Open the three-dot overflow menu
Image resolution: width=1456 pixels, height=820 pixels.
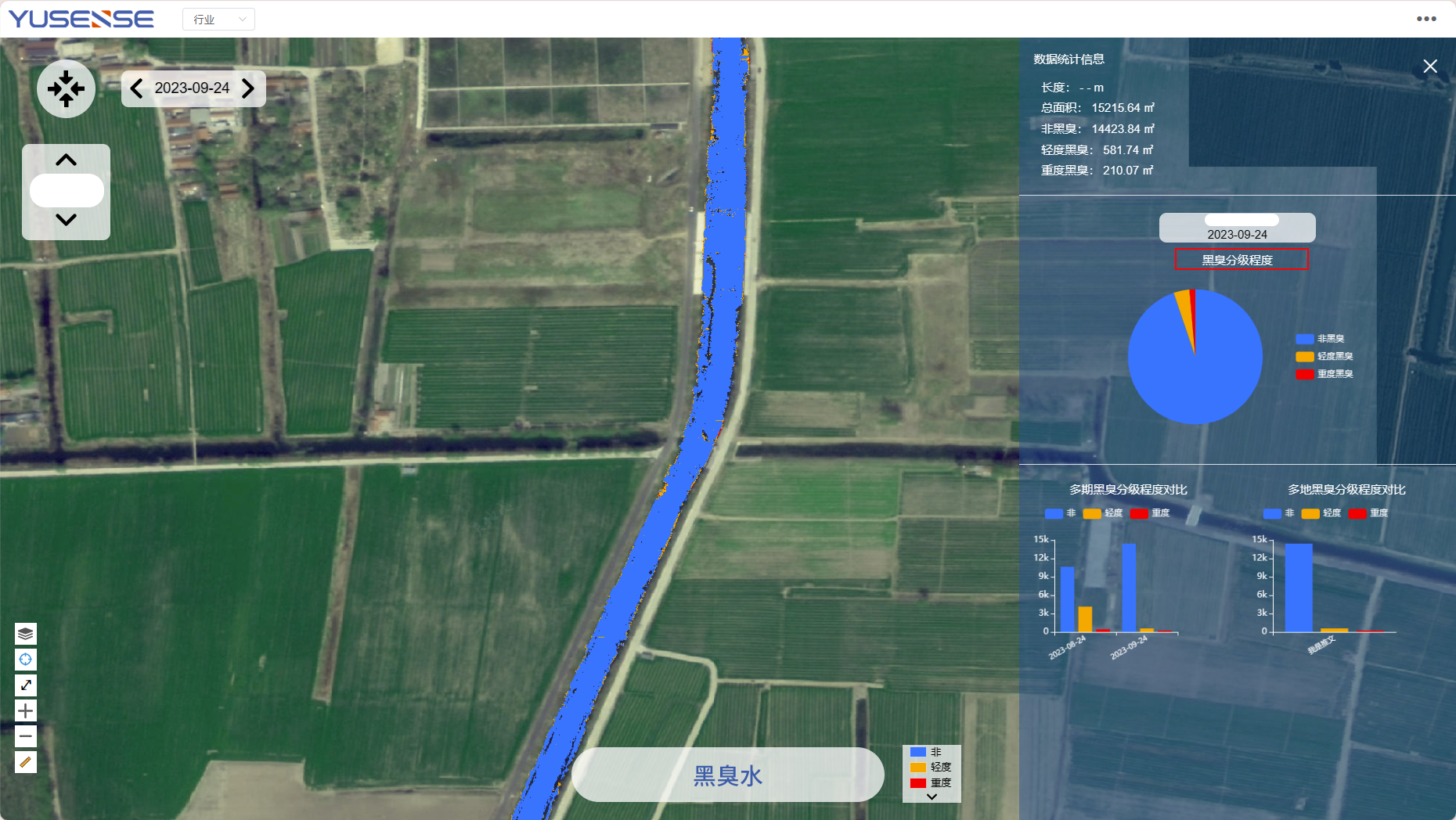(x=1426, y=19)
